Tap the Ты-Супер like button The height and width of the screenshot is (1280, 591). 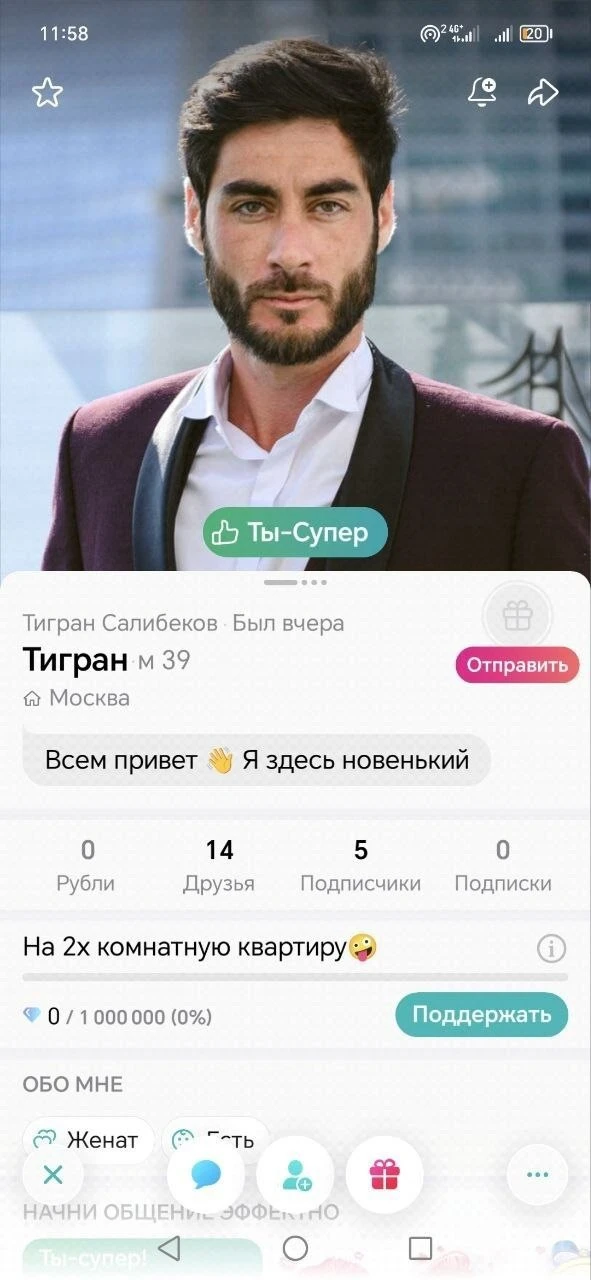click(x=295, y=533)
